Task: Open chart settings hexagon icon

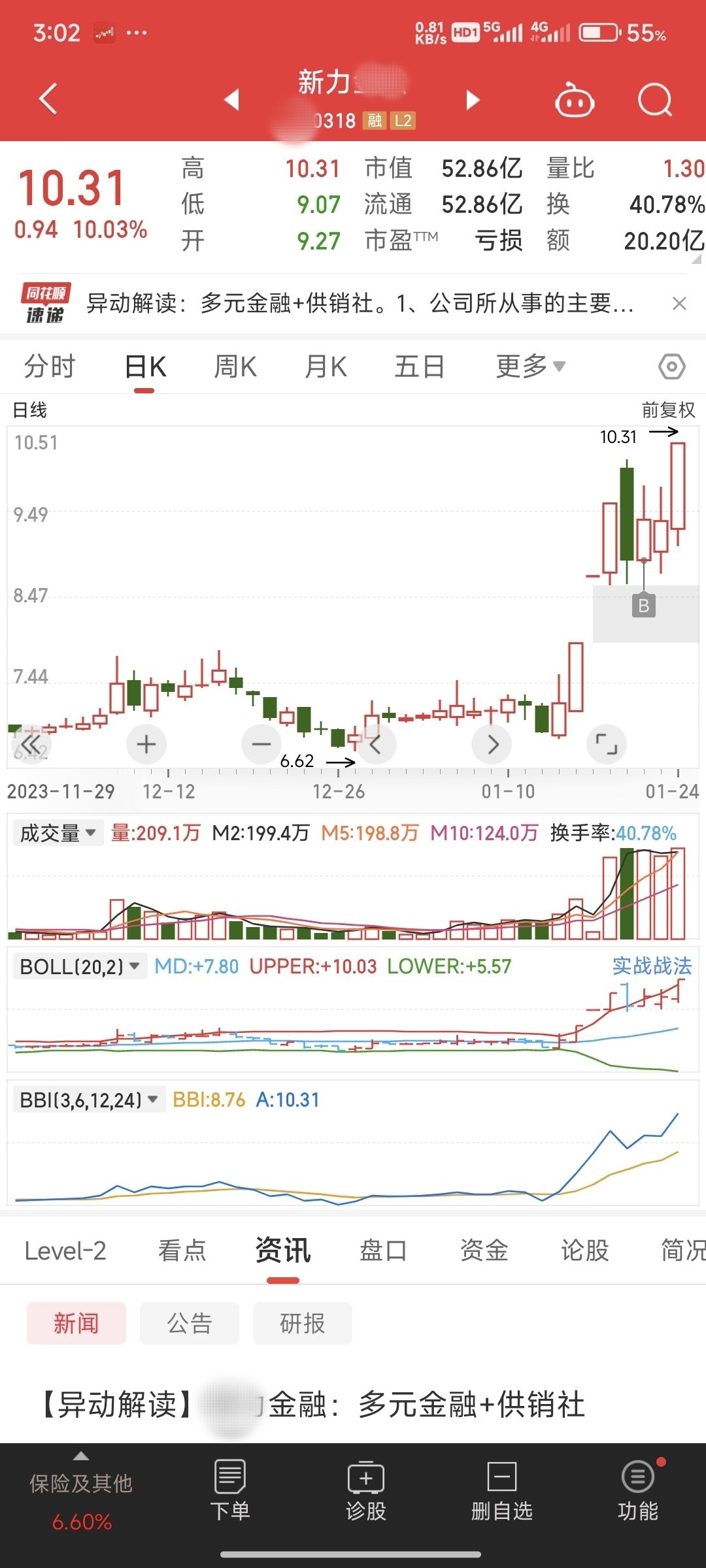Action: pos(672,367)
